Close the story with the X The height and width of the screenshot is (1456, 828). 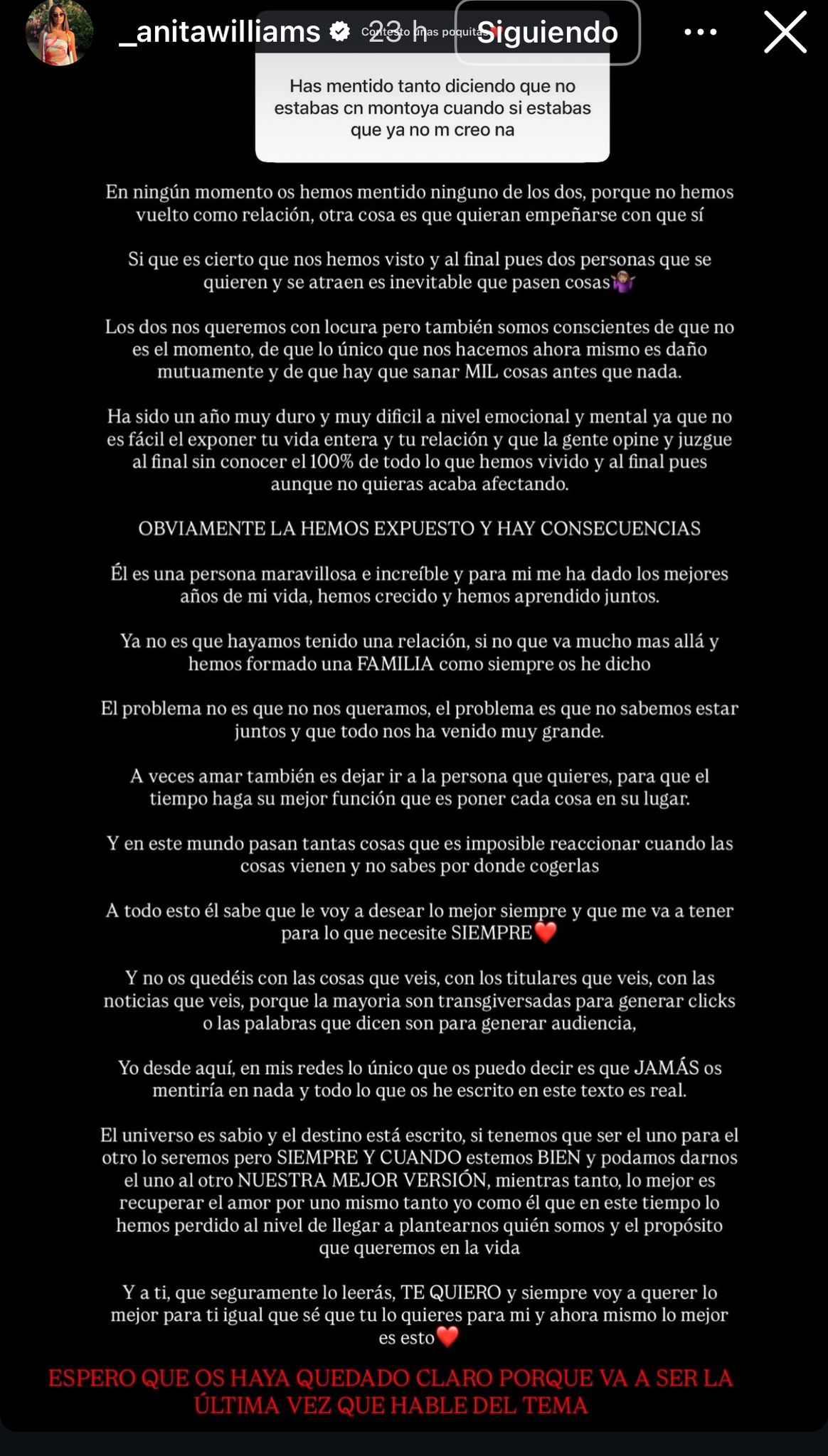point(785,32)
